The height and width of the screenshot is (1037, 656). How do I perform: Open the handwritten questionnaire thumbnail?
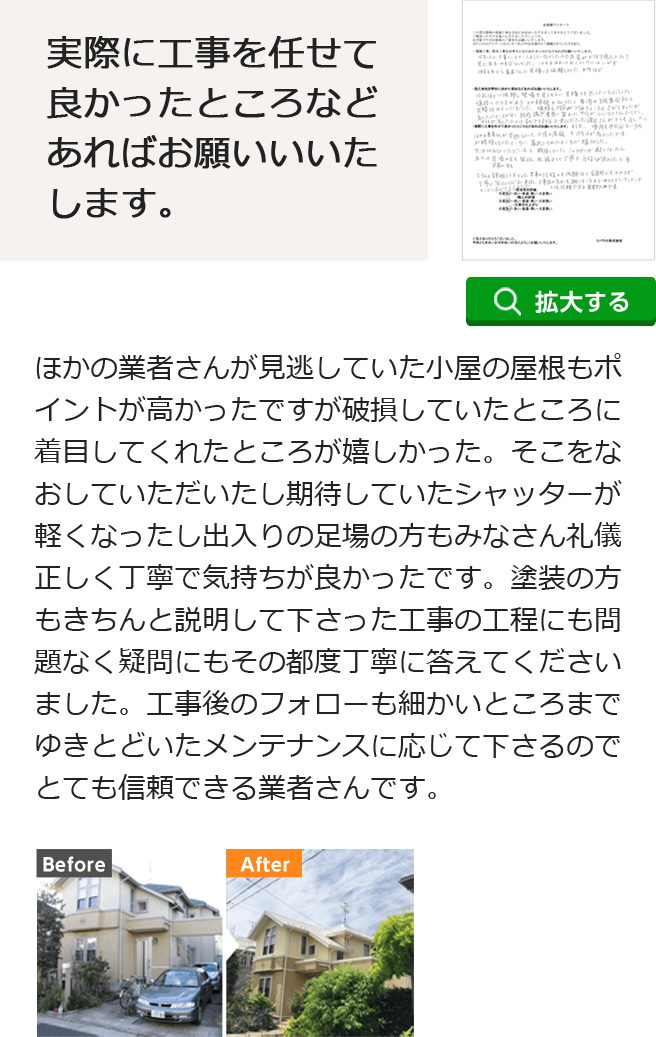[557, 131]
